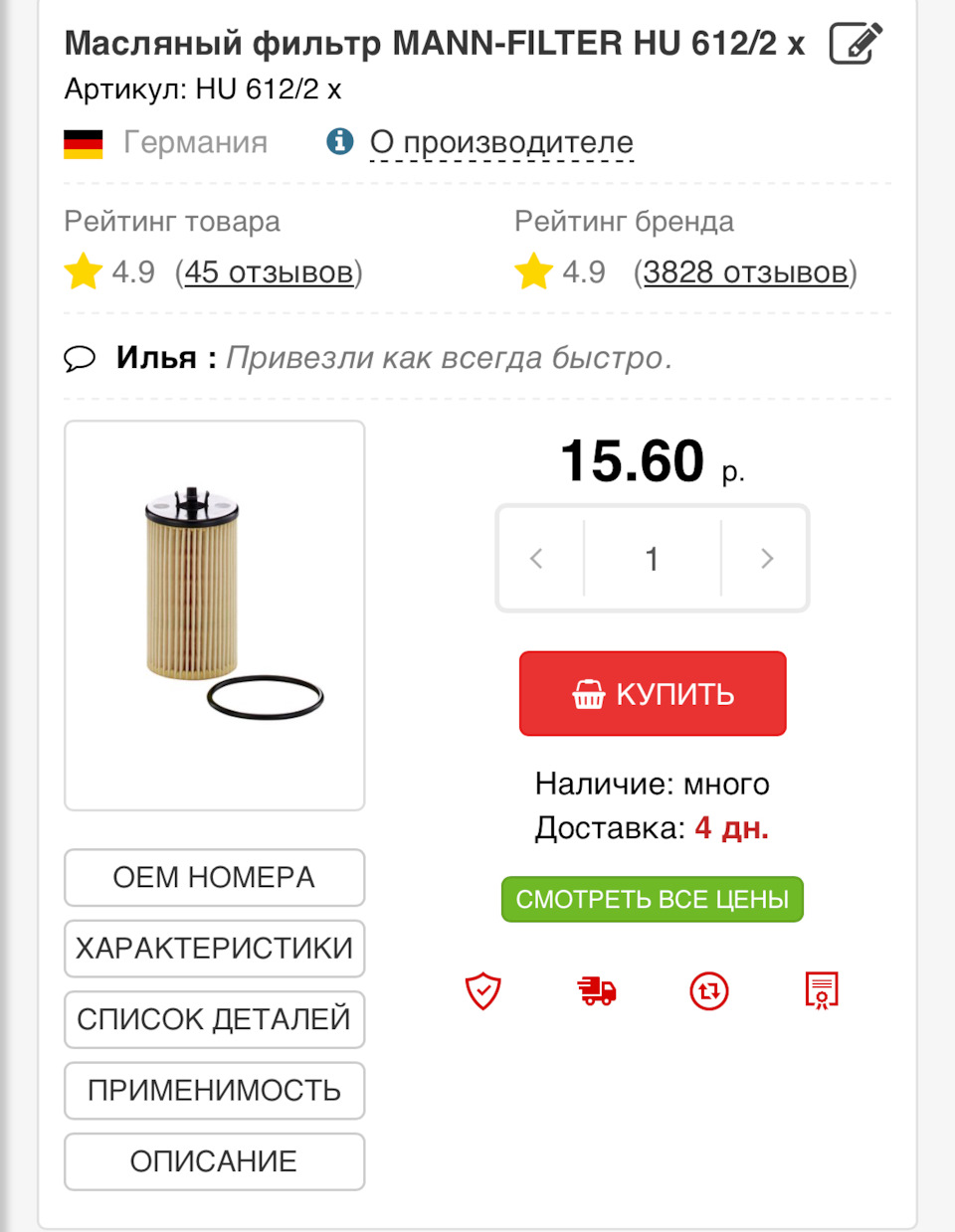Tap the certificate icon
Screen dimensions: 955x1232
(x=822, y=990)
